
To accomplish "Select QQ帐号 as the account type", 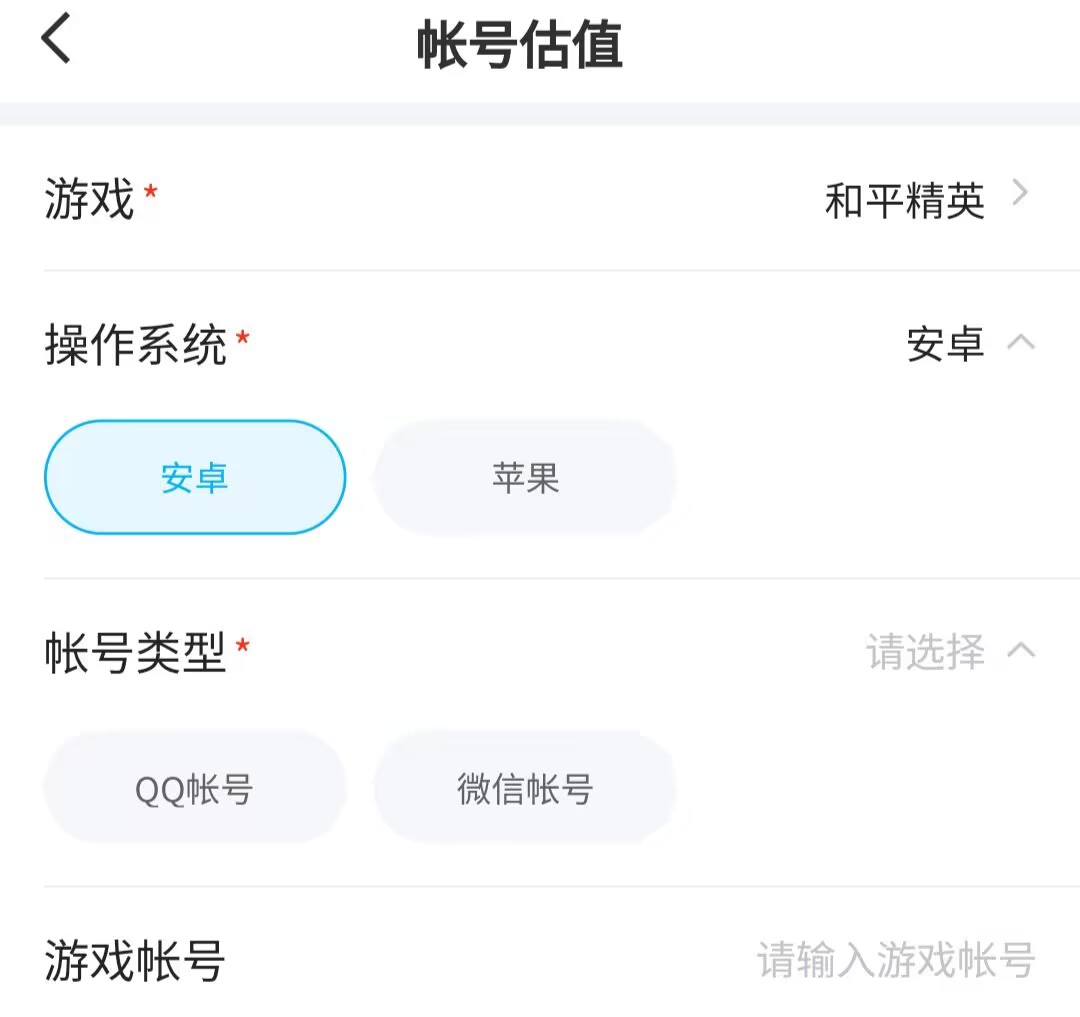I will (x=195, y=788).
